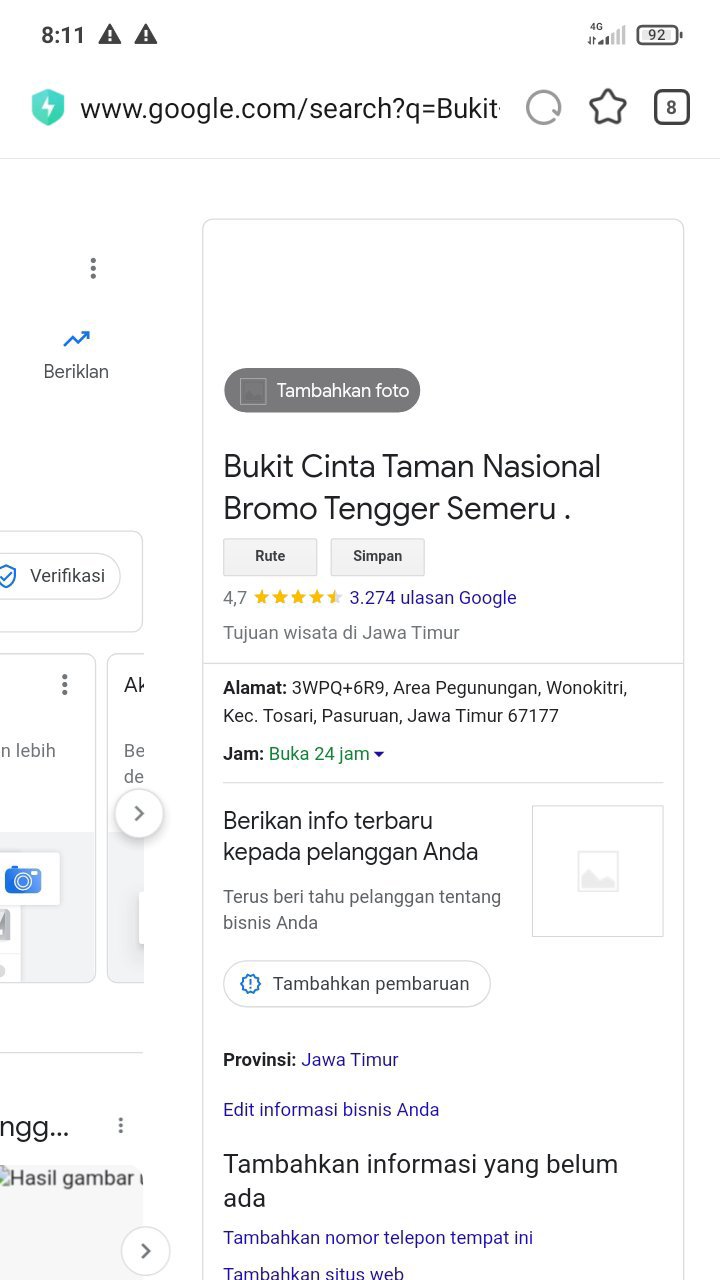Image resolution: width=720 pixels, height=1280 pixels.
Task: Open the Jawa Timur province link
Action: point(349,1060)
